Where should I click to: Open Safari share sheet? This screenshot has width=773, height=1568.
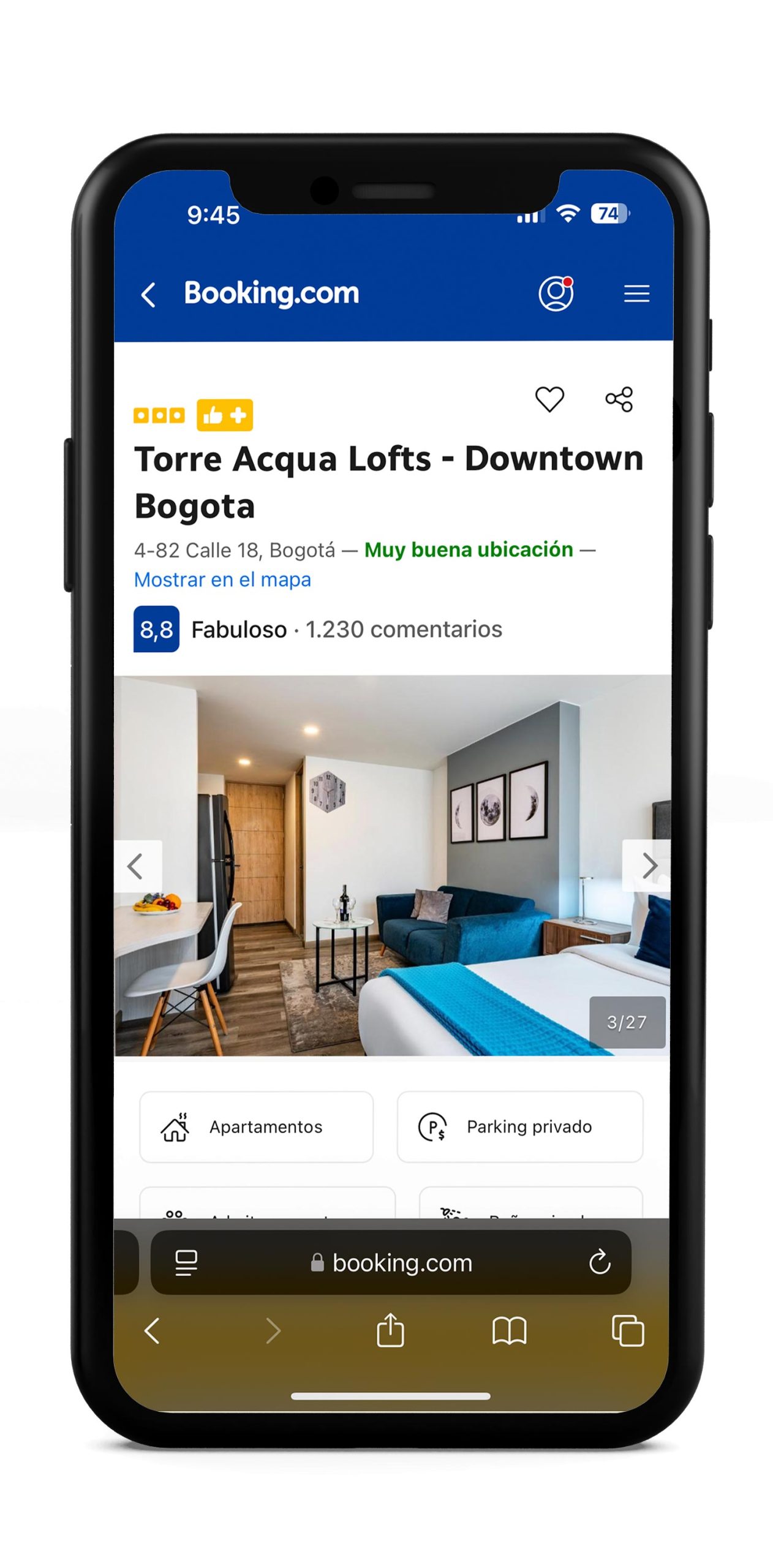[390, 1331]
